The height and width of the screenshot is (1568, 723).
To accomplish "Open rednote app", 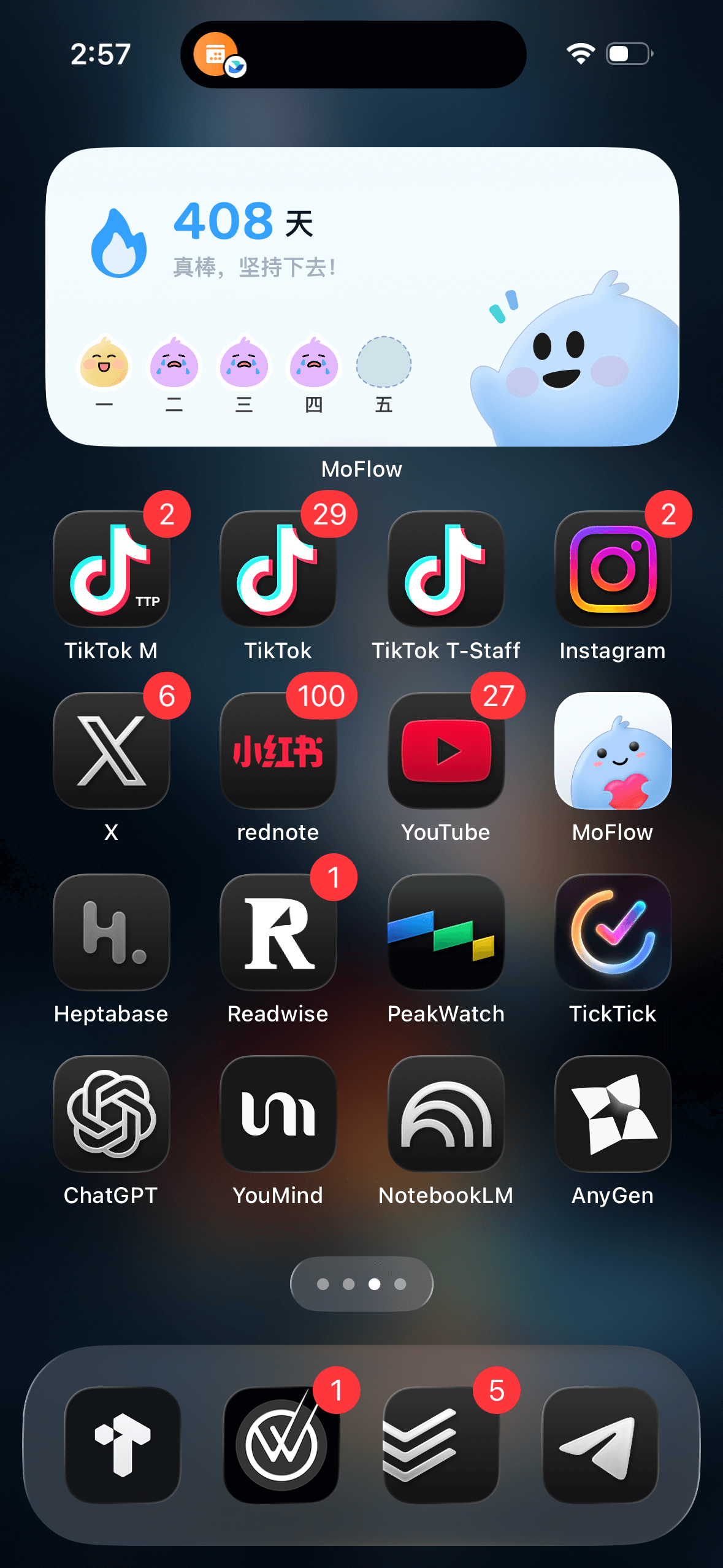I will point(278,751).
